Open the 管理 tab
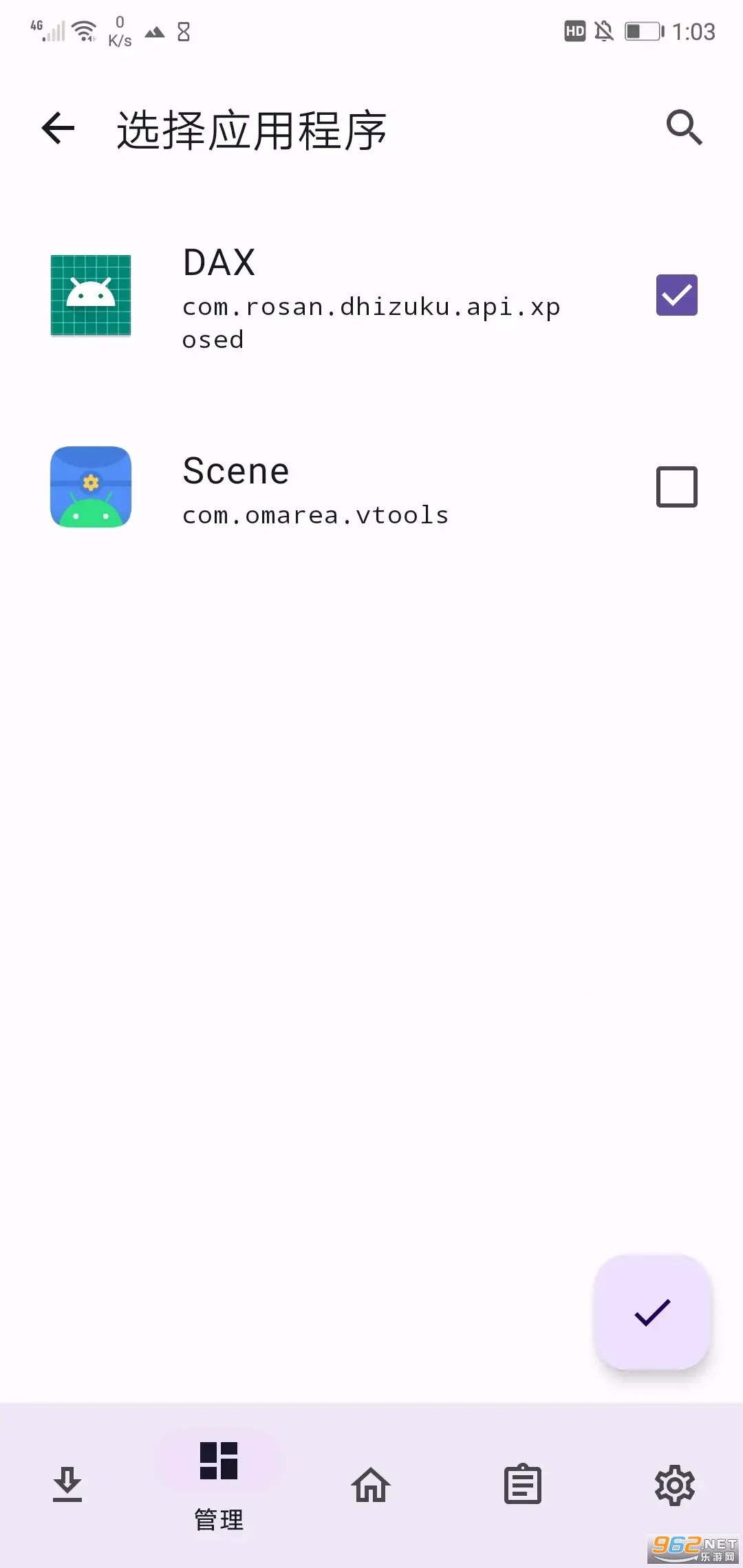This screenshot has width=743, height=1568. 219,1484
